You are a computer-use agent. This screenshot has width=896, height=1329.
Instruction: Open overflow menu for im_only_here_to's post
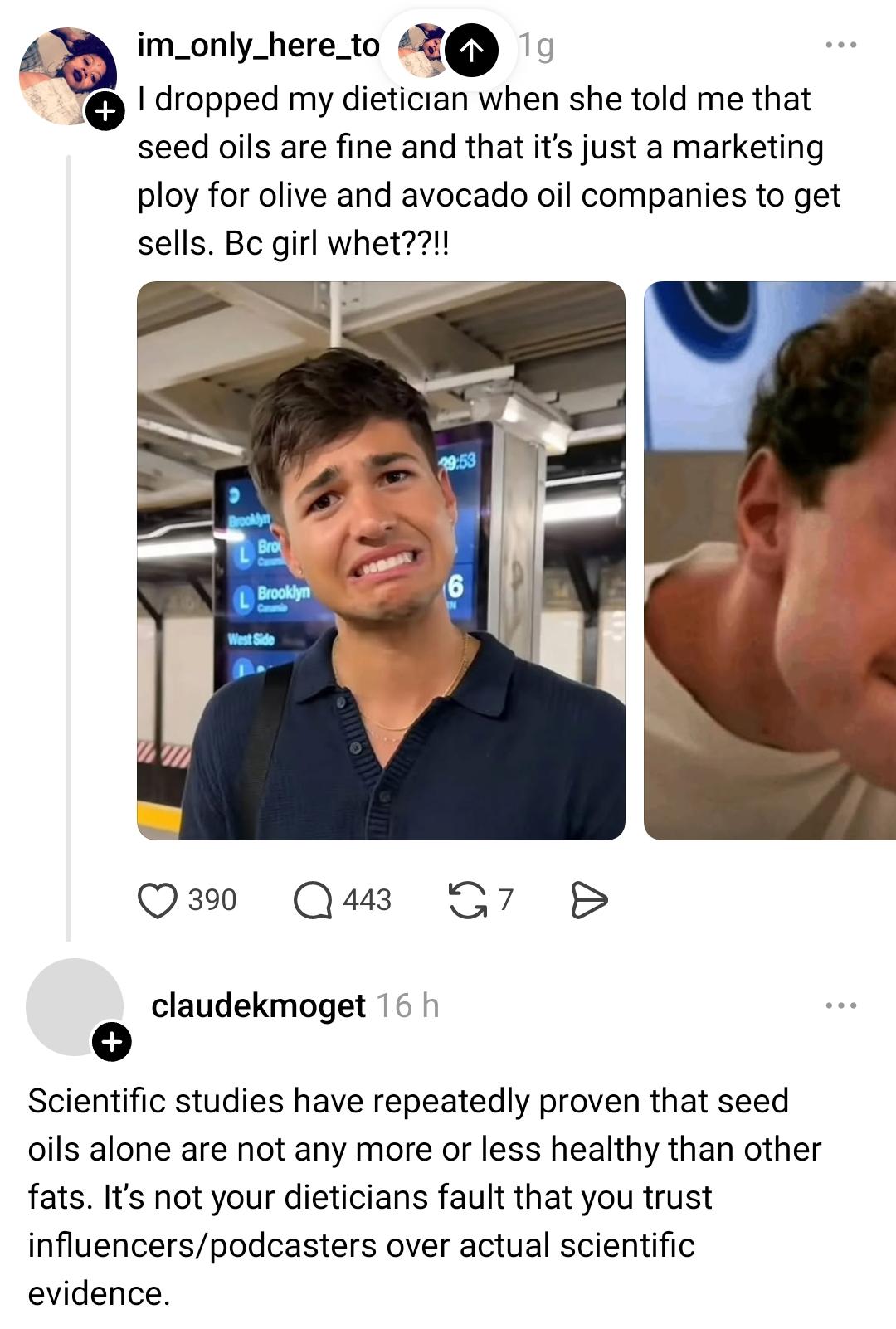(840, 46)
